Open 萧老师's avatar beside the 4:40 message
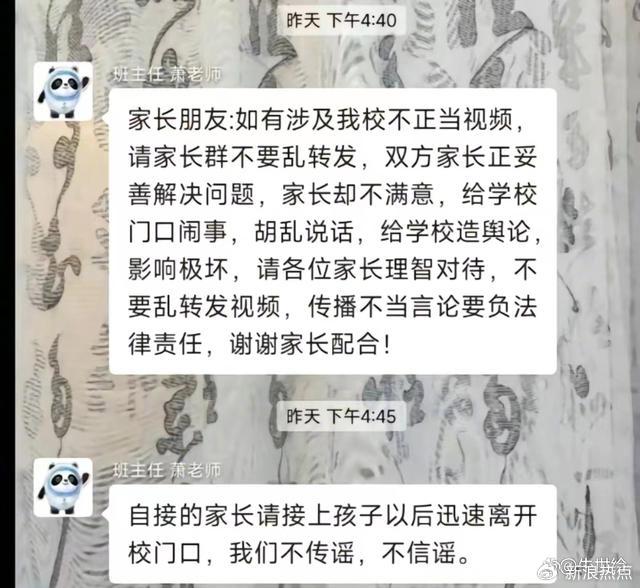The height and width of the screenshot is (588, 640). (x=62, y=91)
